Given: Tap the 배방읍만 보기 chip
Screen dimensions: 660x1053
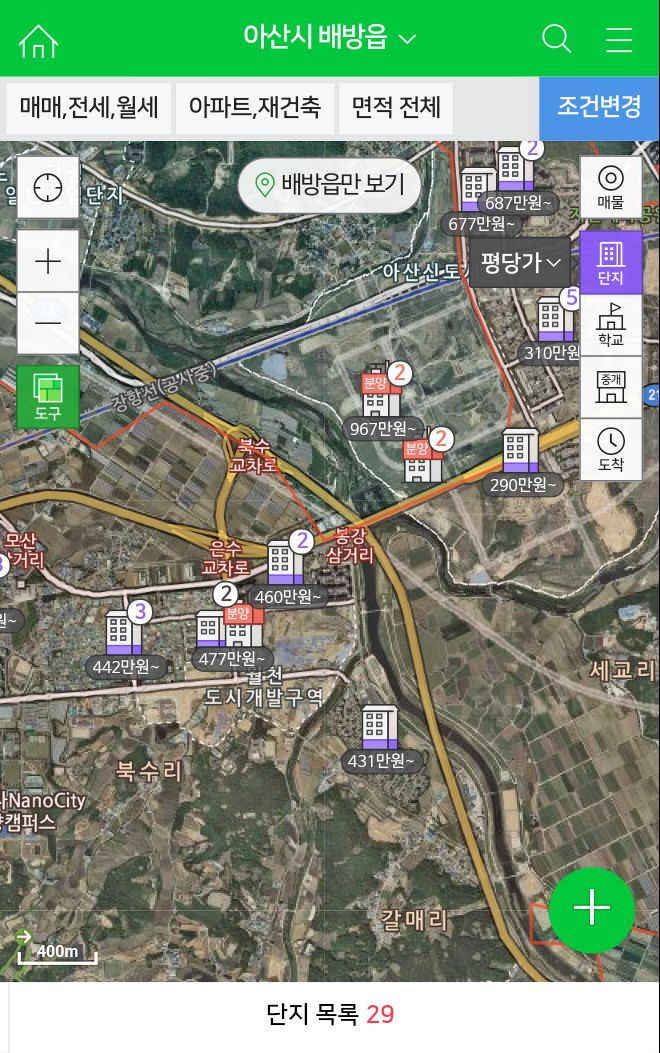Looking at the screenshot, I should [x=330, y=185].
